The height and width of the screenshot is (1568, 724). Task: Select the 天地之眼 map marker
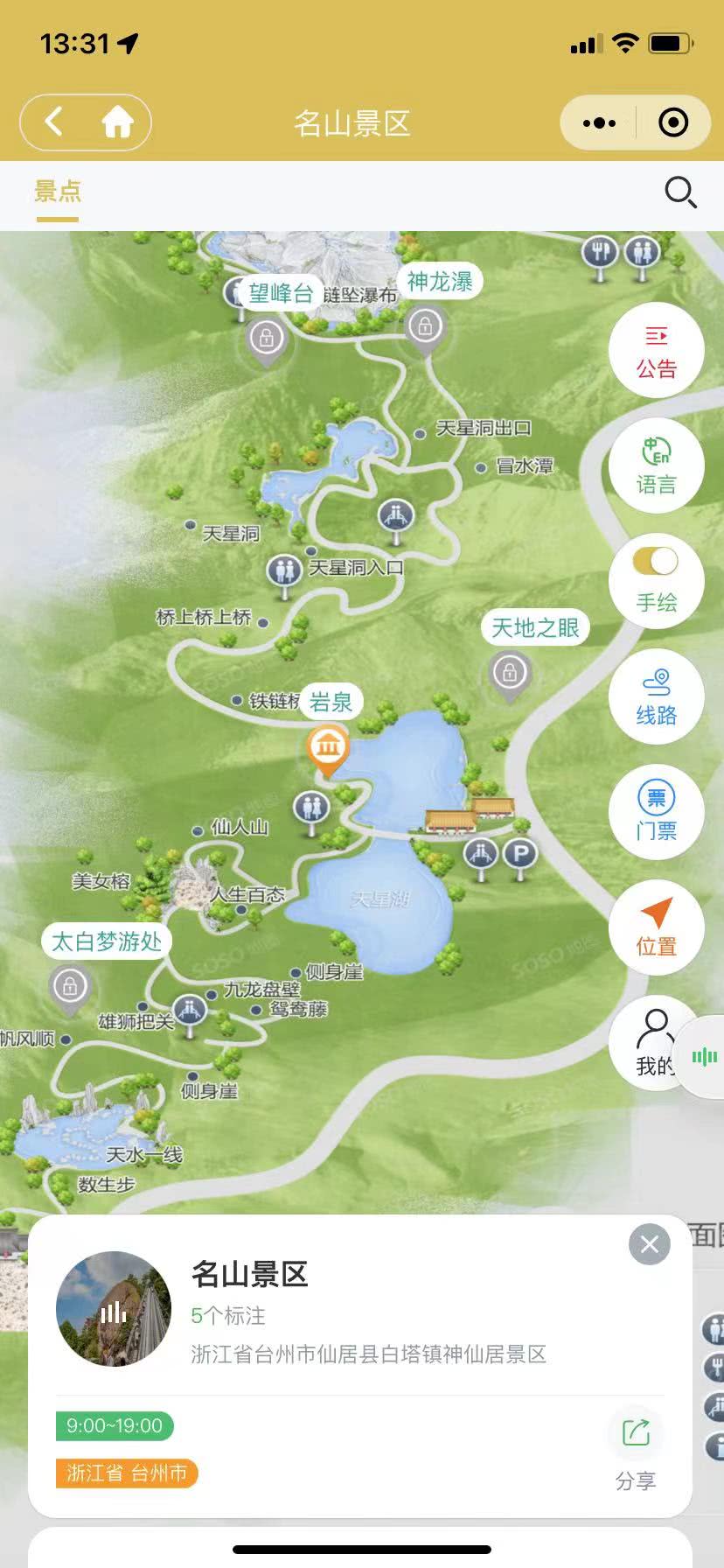510,673
